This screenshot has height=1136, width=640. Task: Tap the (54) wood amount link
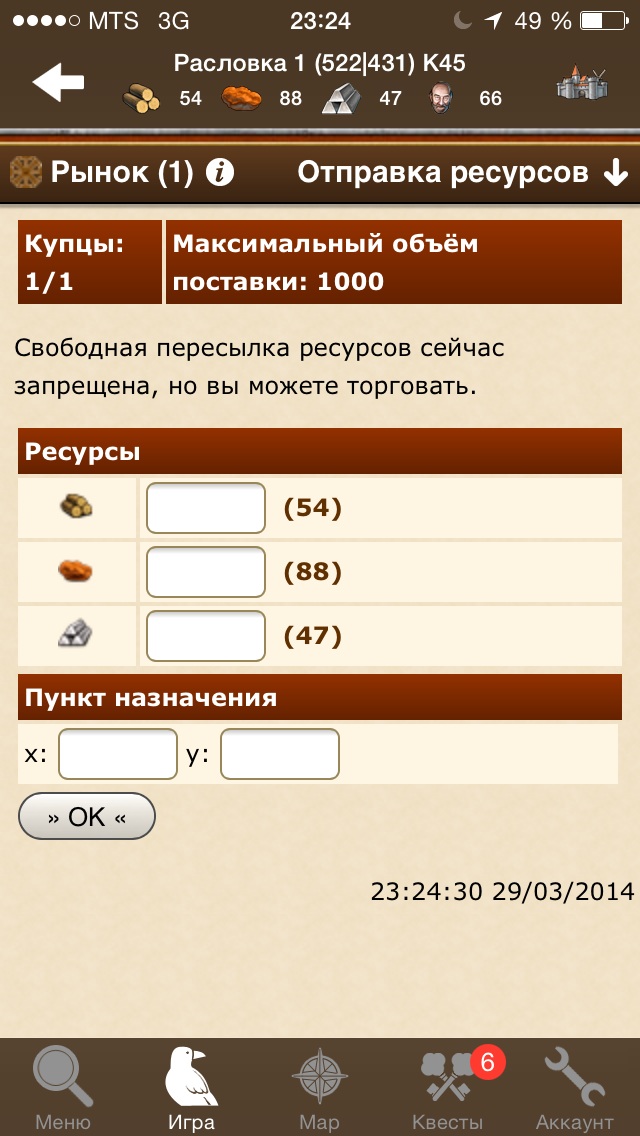[x=313, y=508]
